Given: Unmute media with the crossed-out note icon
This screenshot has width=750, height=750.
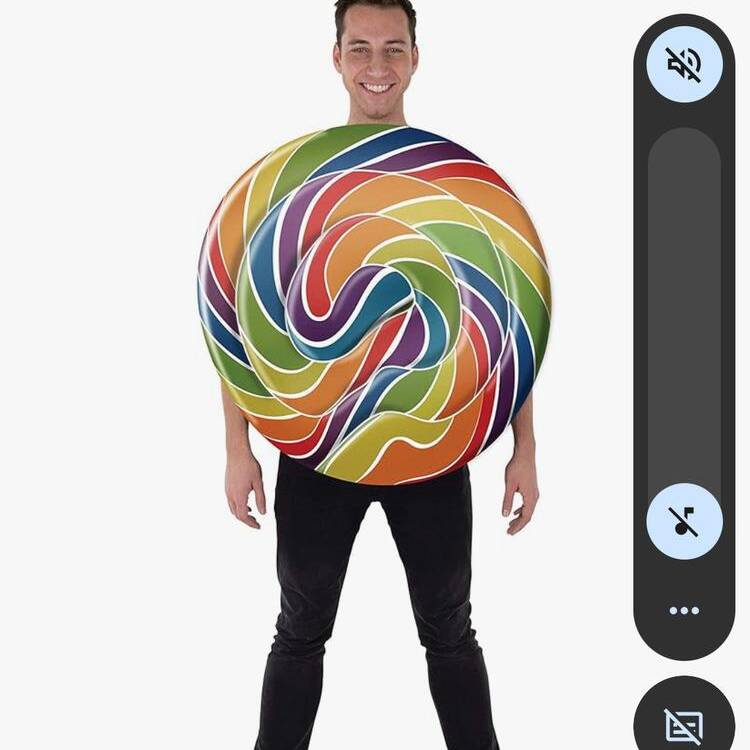Looking at the screenshot, I should tap(684, 521).
